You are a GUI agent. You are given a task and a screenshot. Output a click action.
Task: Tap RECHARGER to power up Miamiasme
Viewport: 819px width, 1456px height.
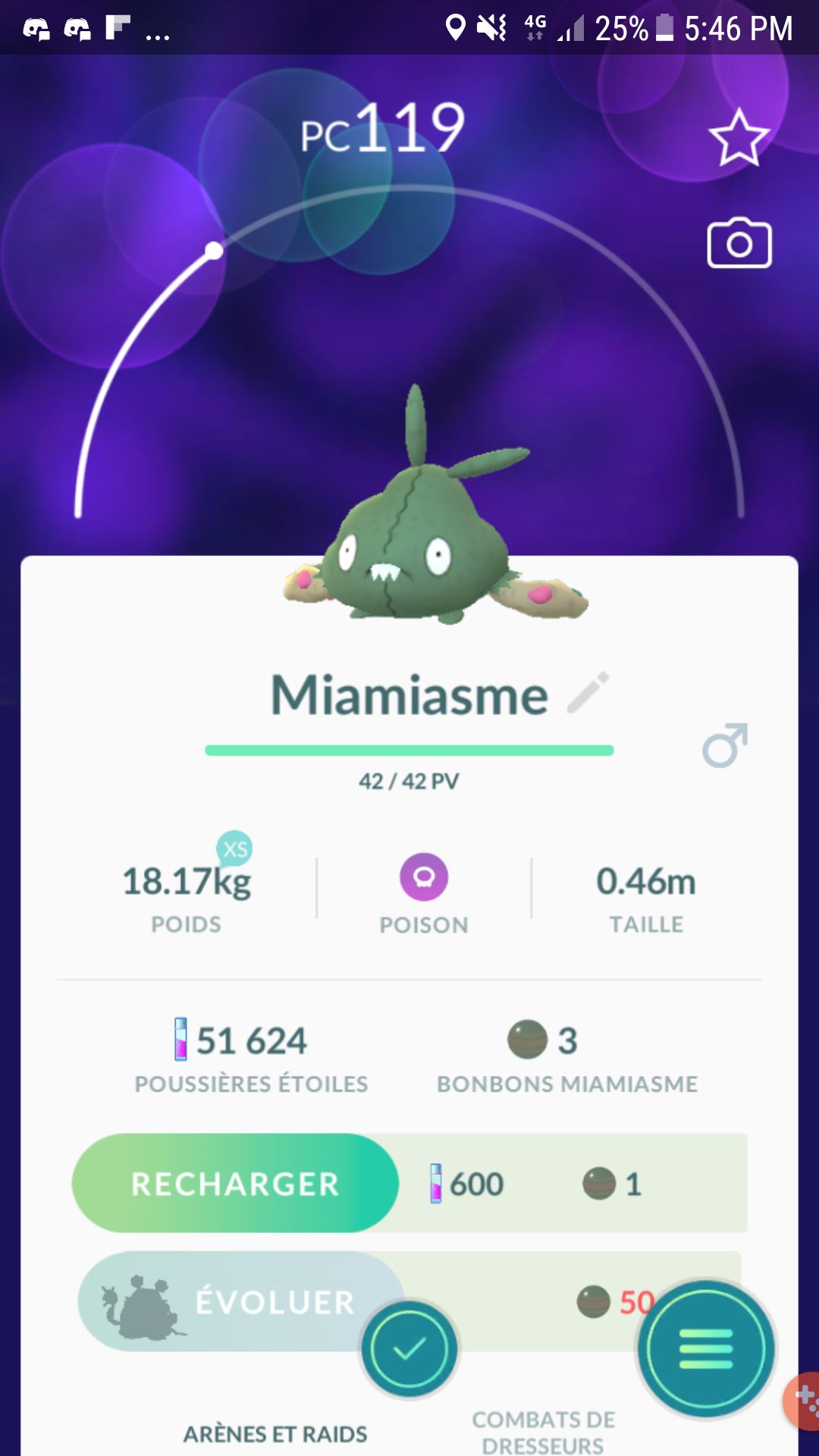click(235, 1184)
